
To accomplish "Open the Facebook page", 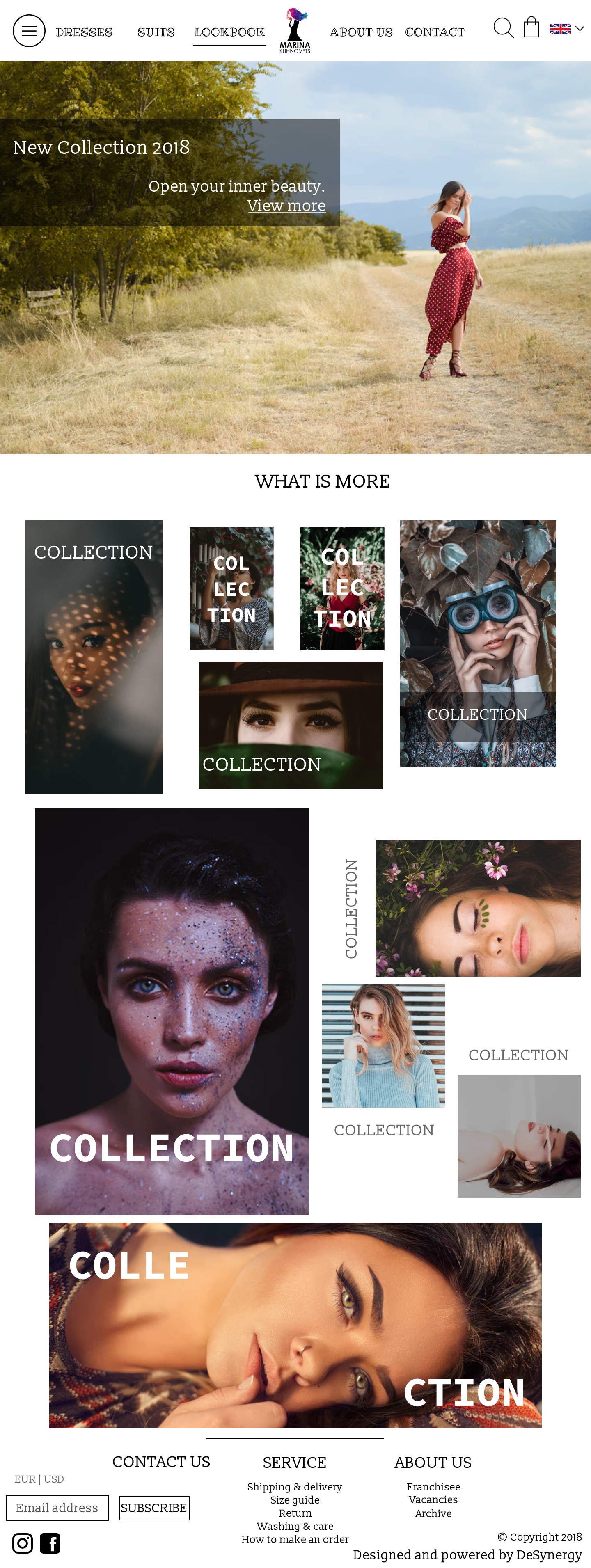I will pyautogui.click(x=50, y=1543).
